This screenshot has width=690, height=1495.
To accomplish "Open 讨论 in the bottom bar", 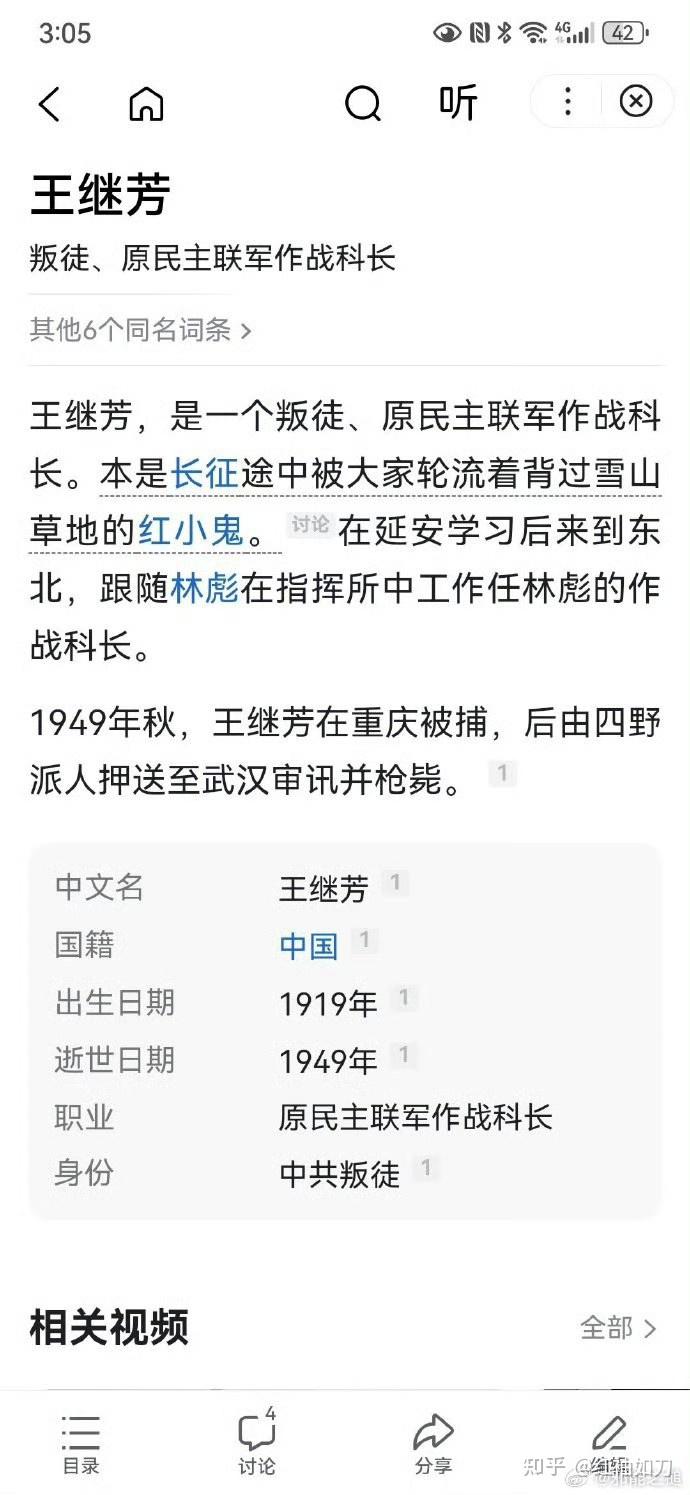I will click(x=257, y=1444).
